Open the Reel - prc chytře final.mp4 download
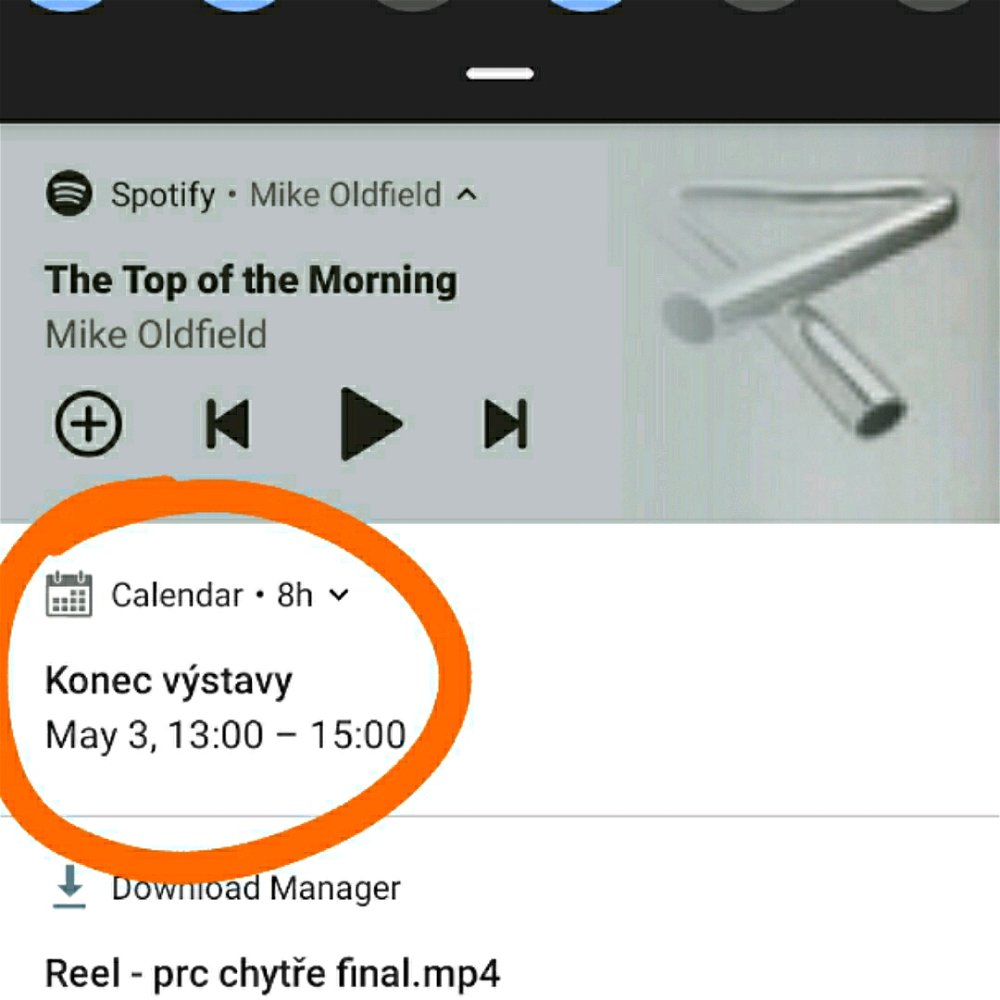This screenshot has width=1000, height=1000. tap(273, 971)
